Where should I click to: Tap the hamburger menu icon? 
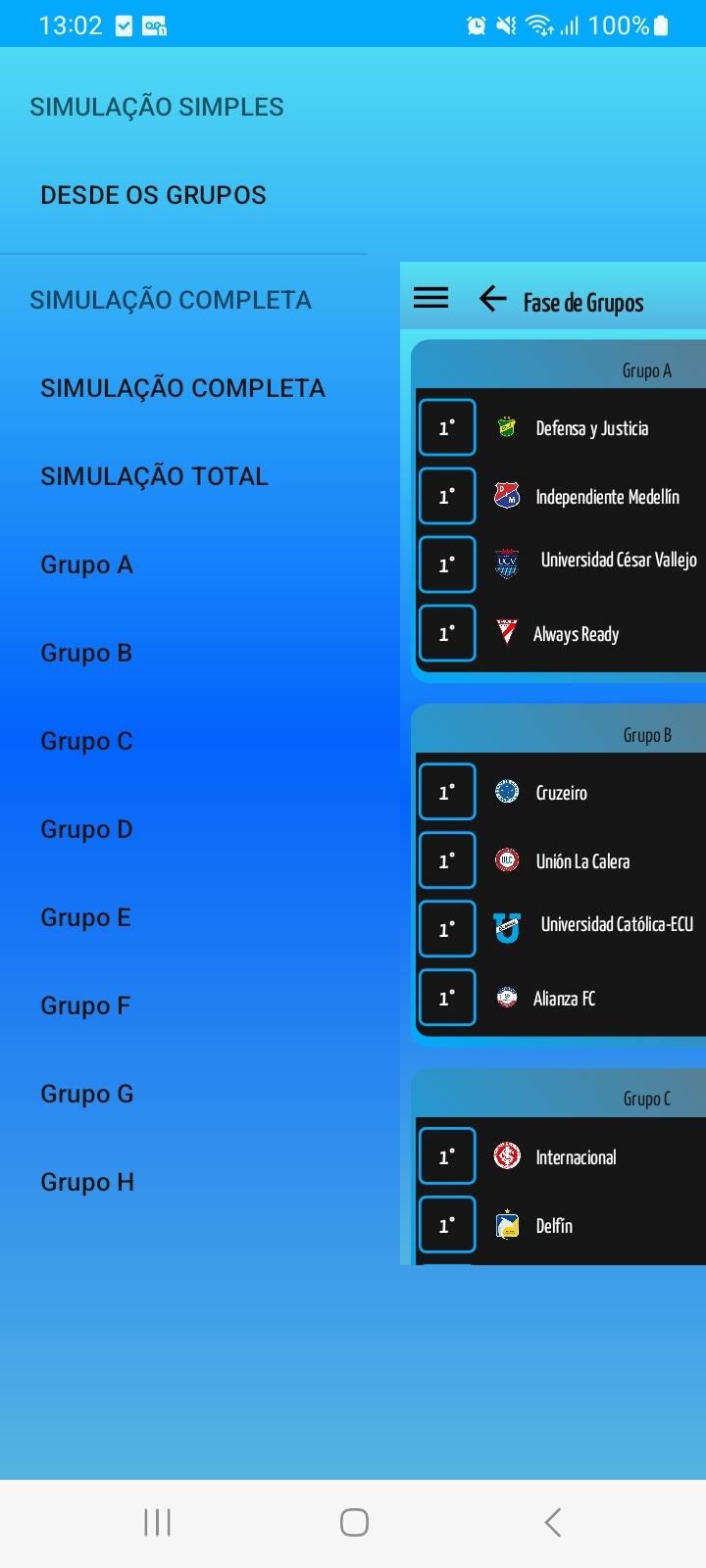pyautogui.click(x=430, y=298)
